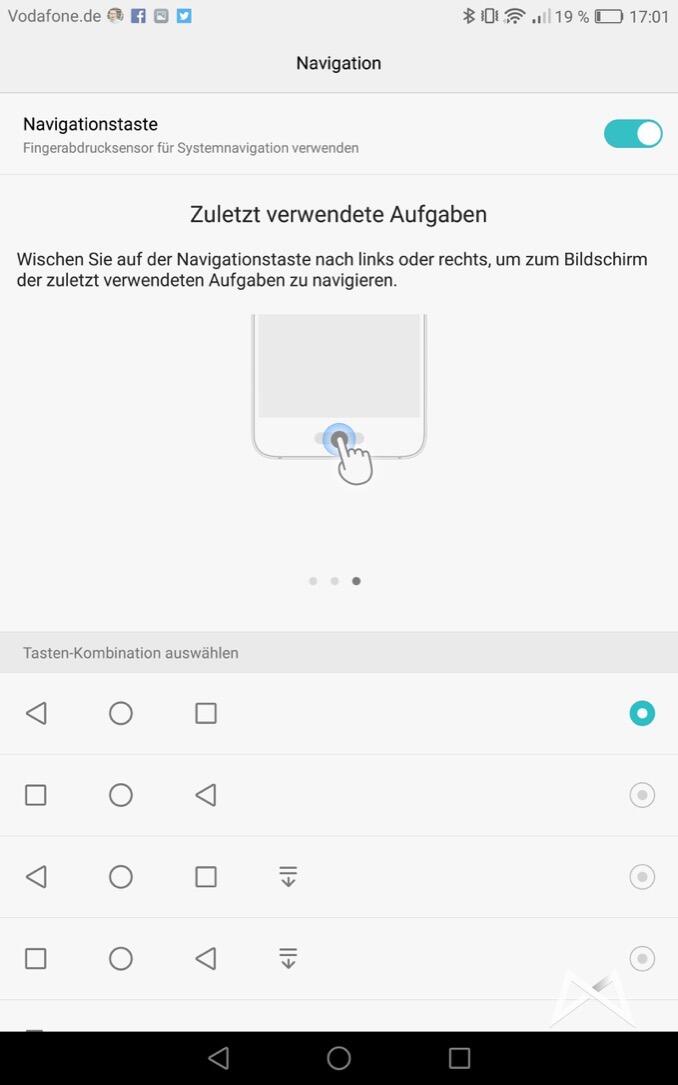The image size is (678, 1085).
Task: Disable the Navigationstaste toggle
Action: pos(633,134)
